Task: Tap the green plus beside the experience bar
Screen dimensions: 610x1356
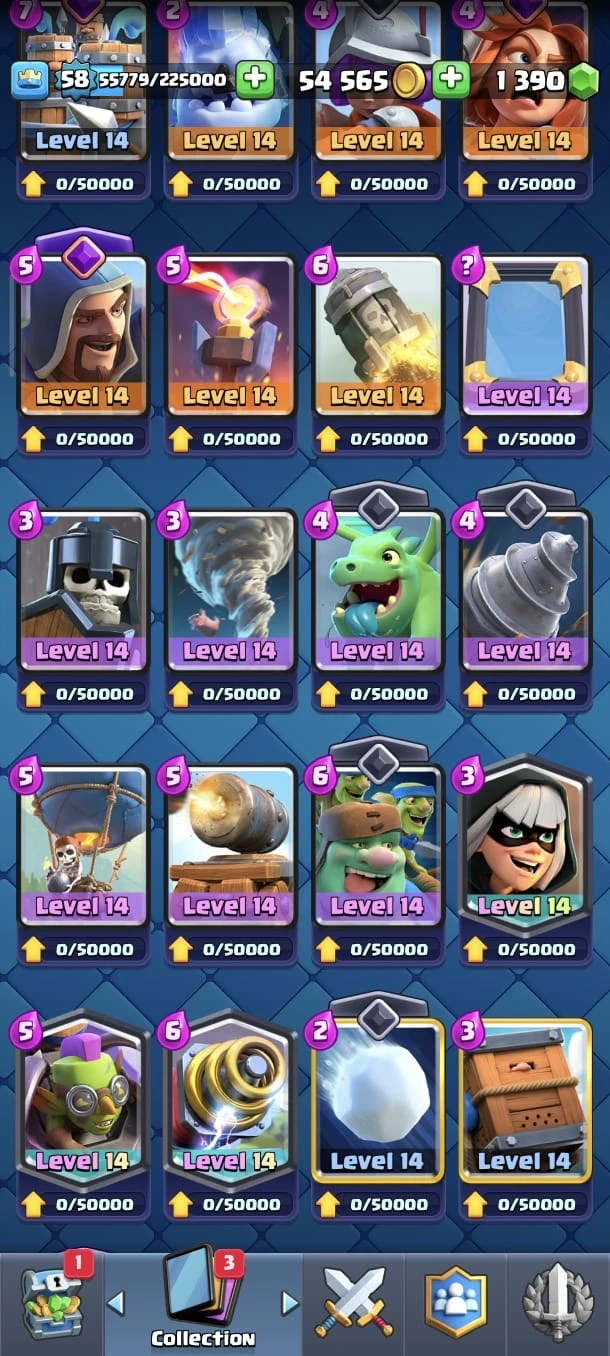Action: point(255,80)
